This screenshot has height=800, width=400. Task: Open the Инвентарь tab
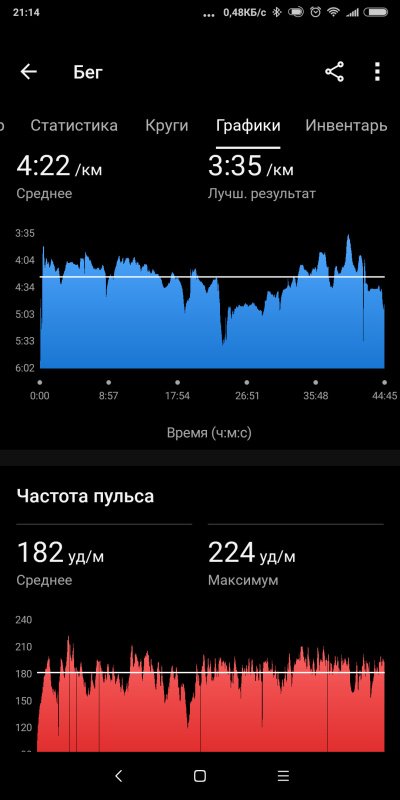point(346,126)
